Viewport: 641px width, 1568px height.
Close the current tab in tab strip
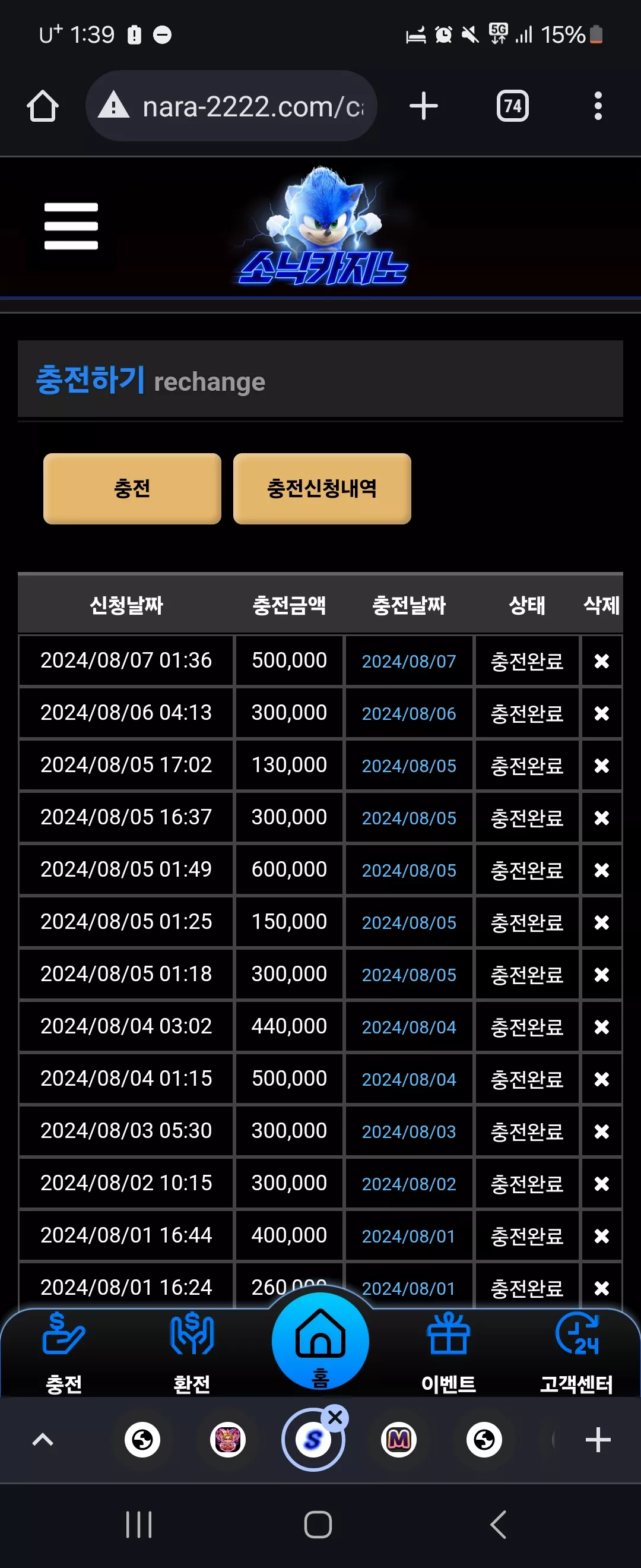335,1418
